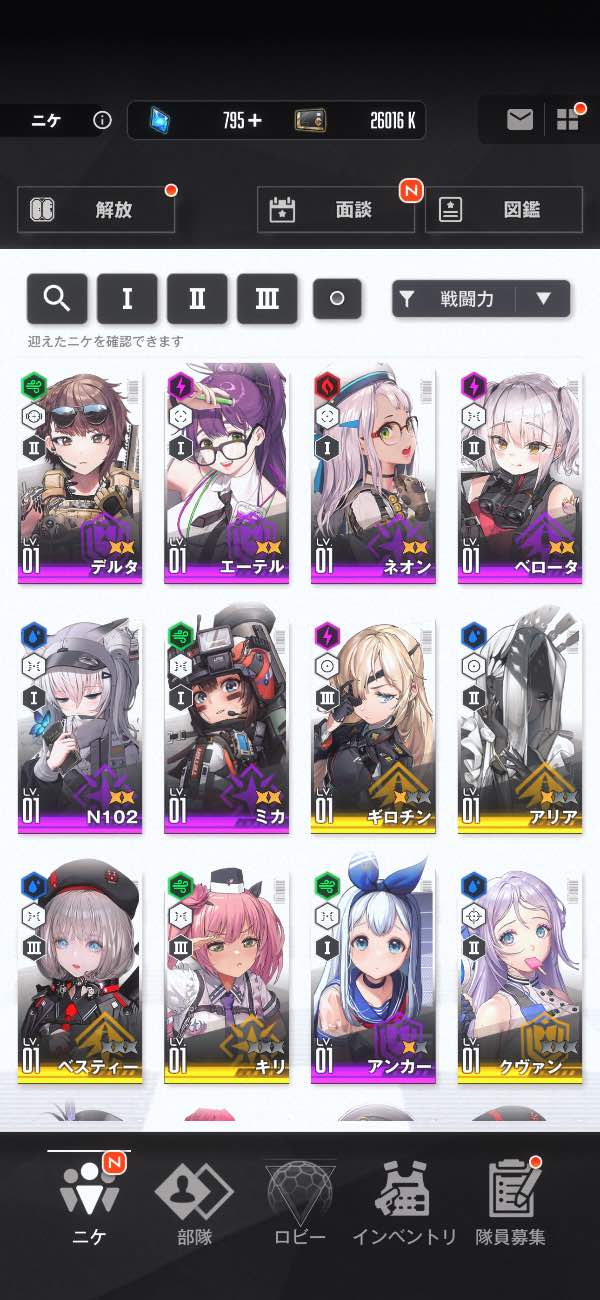This screenshot has height=1300, width=600.
Task: Add more gems with the plus button
Action: pyautogui.click(x=255, y=121)
